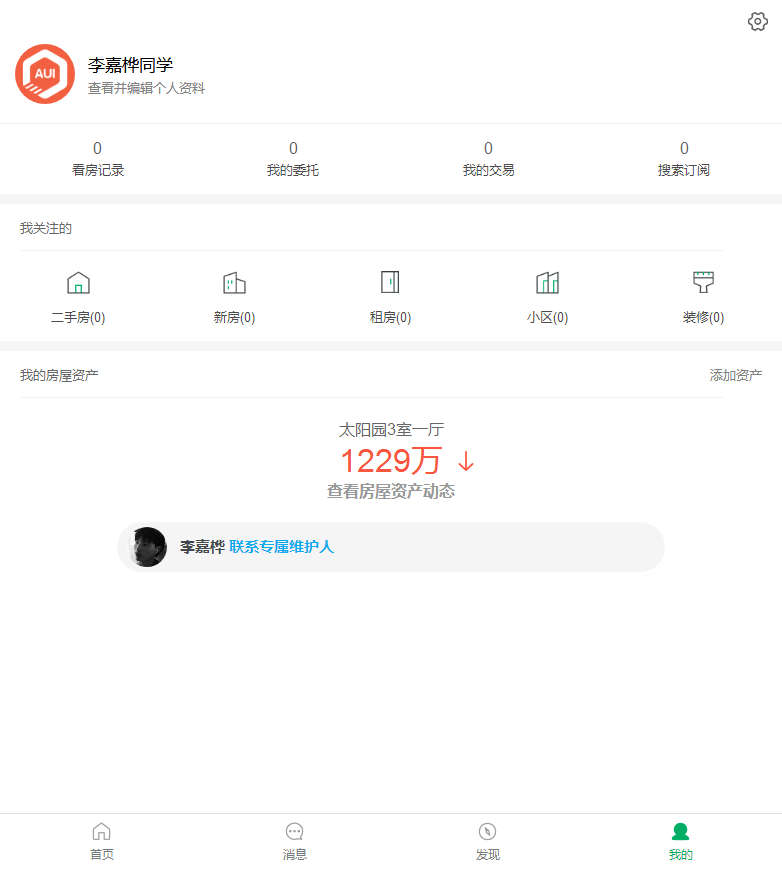This screenshot has height=870, width=782.
Task: View followed 装修 items
Action: pyautogui.click(x=703, y=297)
